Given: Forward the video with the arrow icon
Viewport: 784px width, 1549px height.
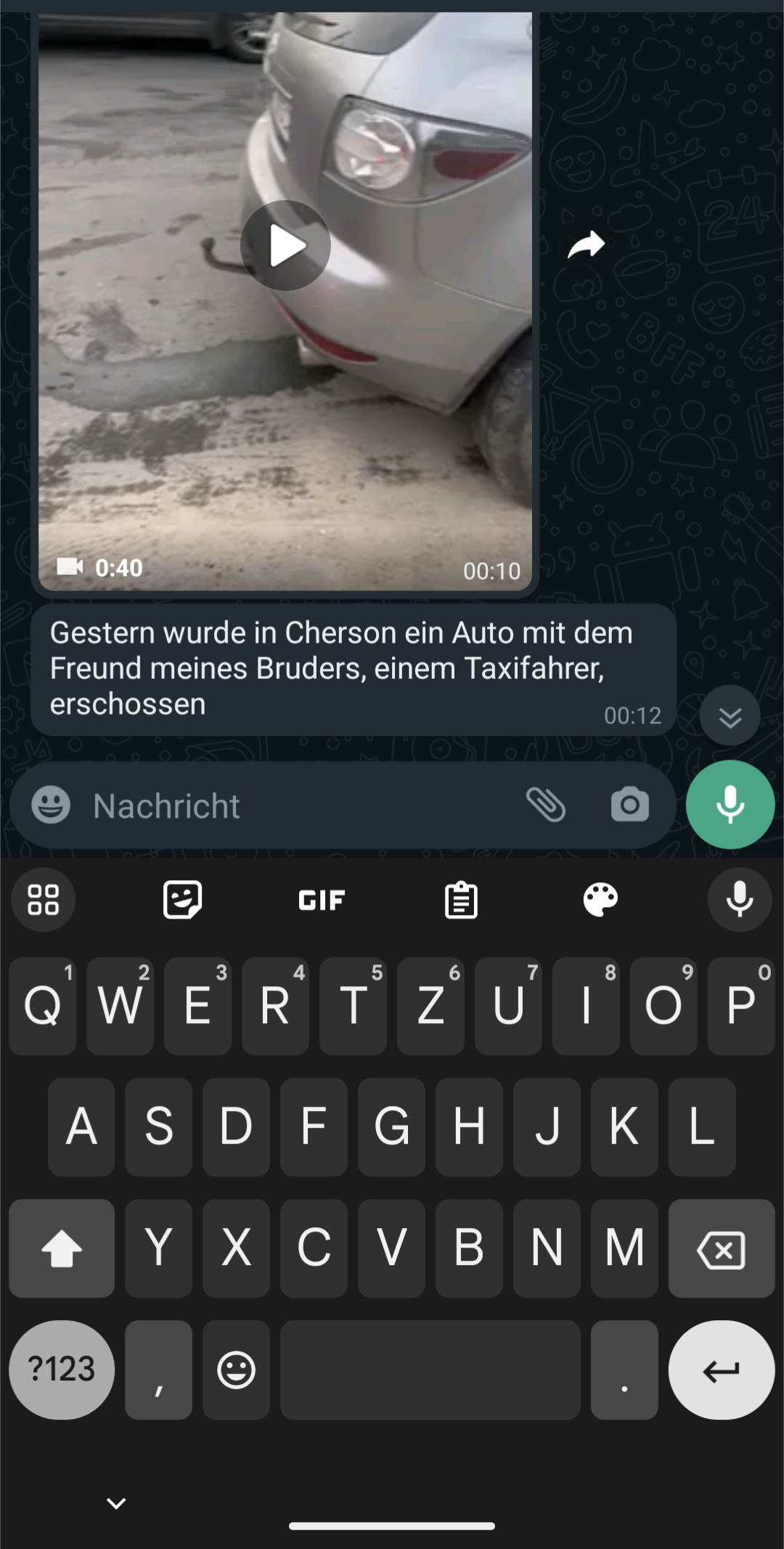Looking at the screenshot, I should (x=586, y=245).
